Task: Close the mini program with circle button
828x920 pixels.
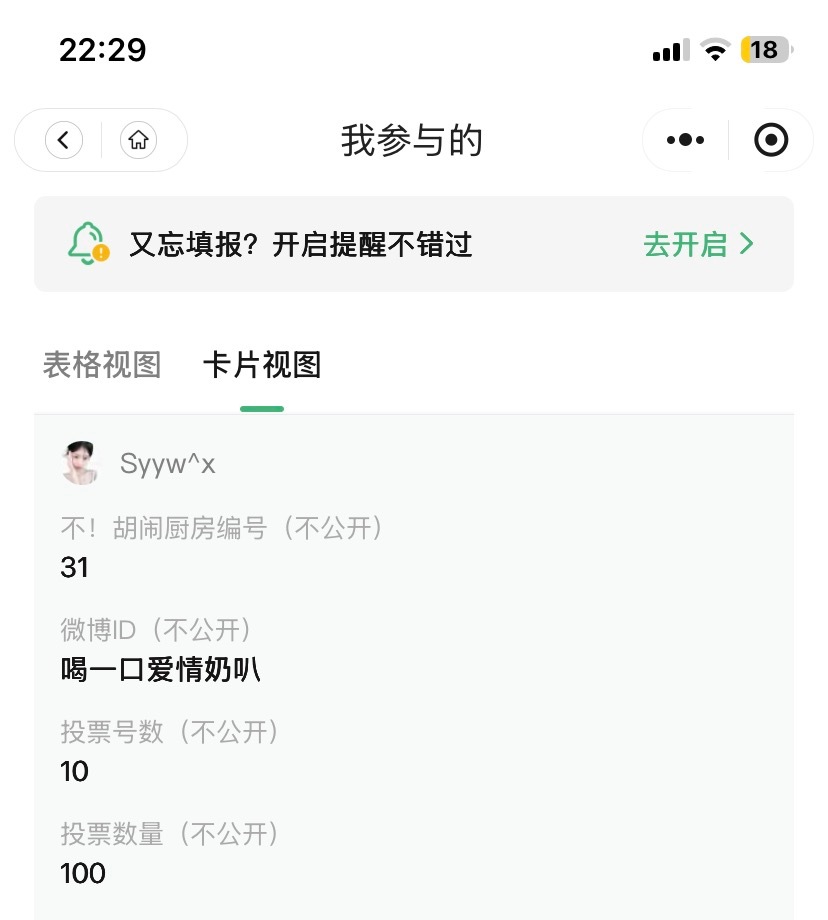Action: click(x=770, y=140)
